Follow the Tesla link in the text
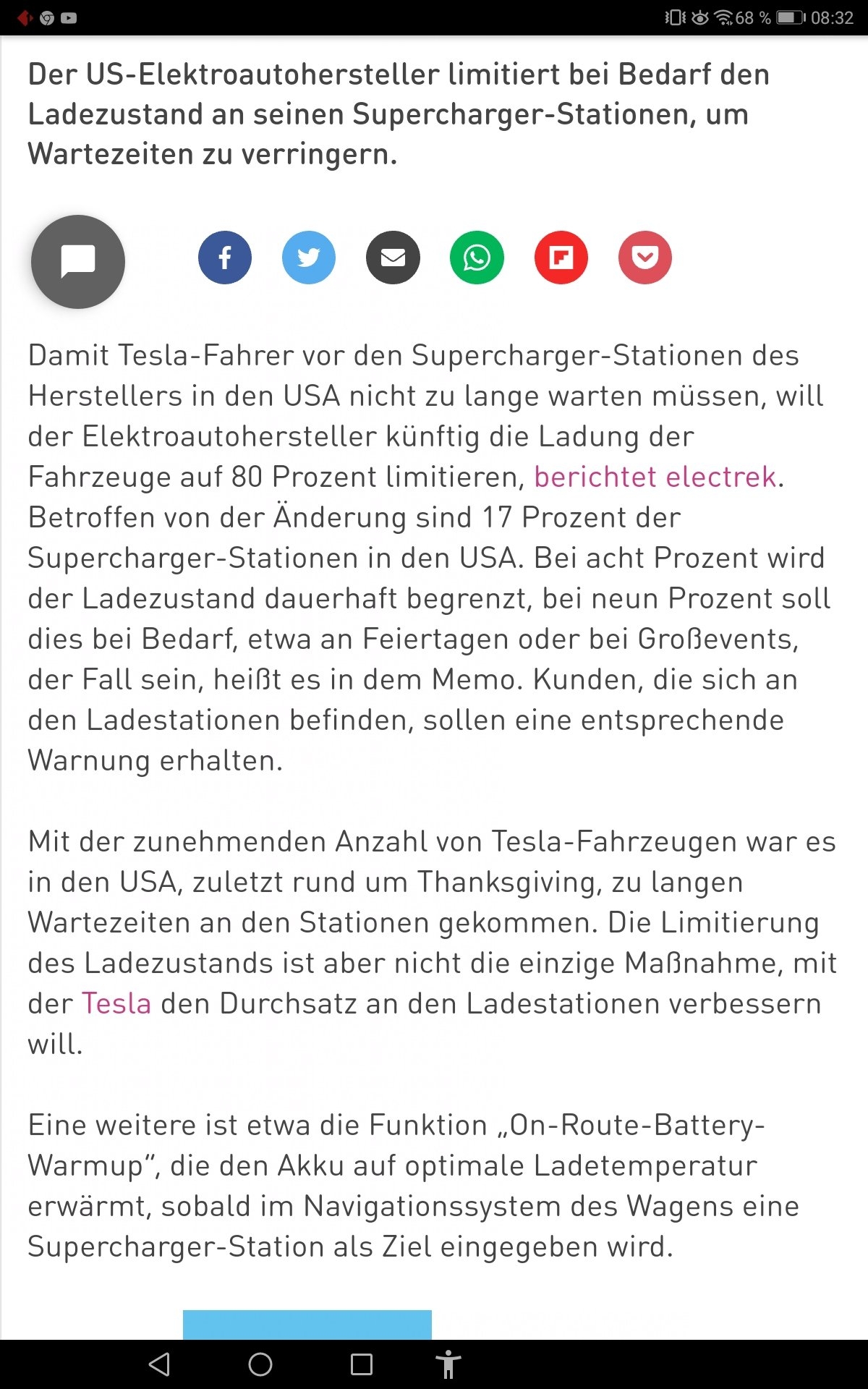Screen dimensions: 868x1389 116,1004
